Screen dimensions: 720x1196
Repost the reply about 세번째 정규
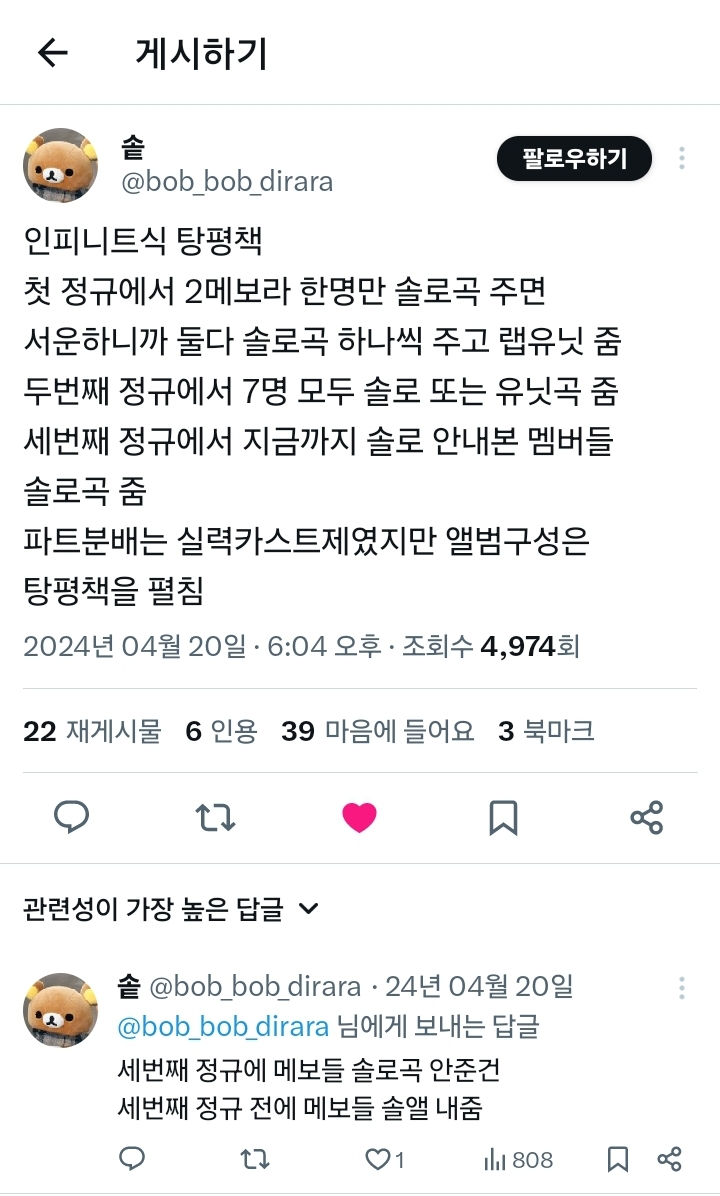click(x=255, y=1159)
